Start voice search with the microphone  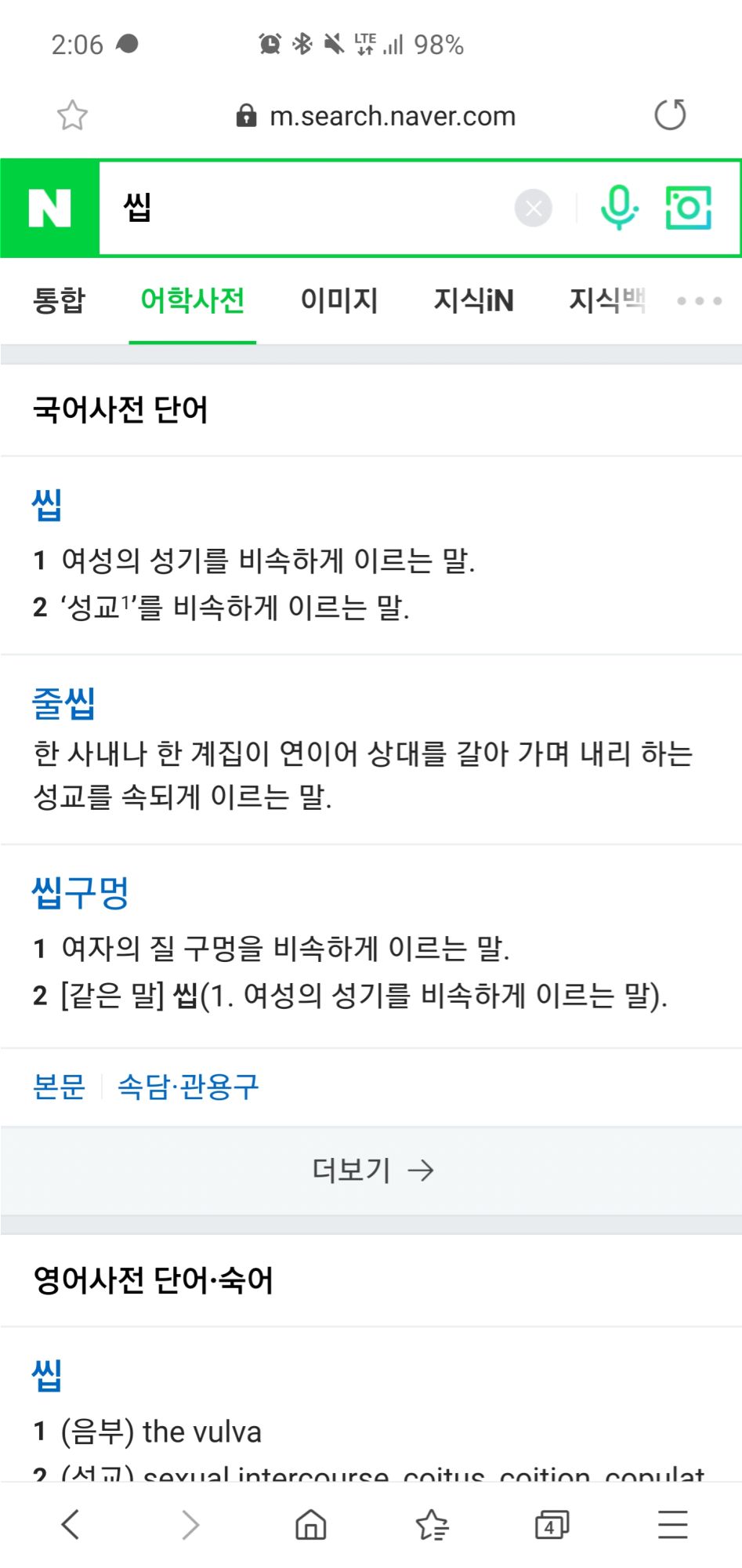click(619, 208)
